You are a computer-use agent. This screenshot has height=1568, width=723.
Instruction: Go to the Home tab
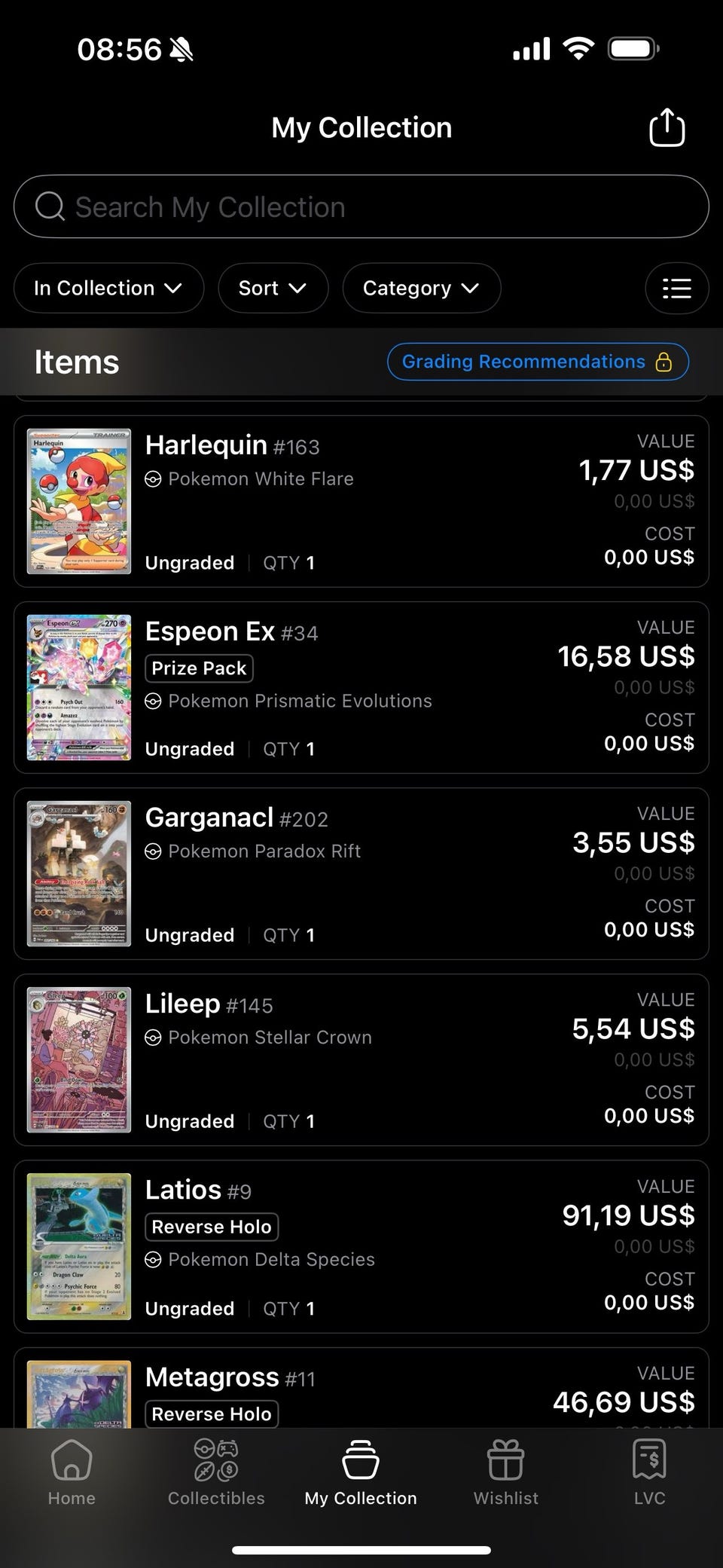pos(72,1473)
